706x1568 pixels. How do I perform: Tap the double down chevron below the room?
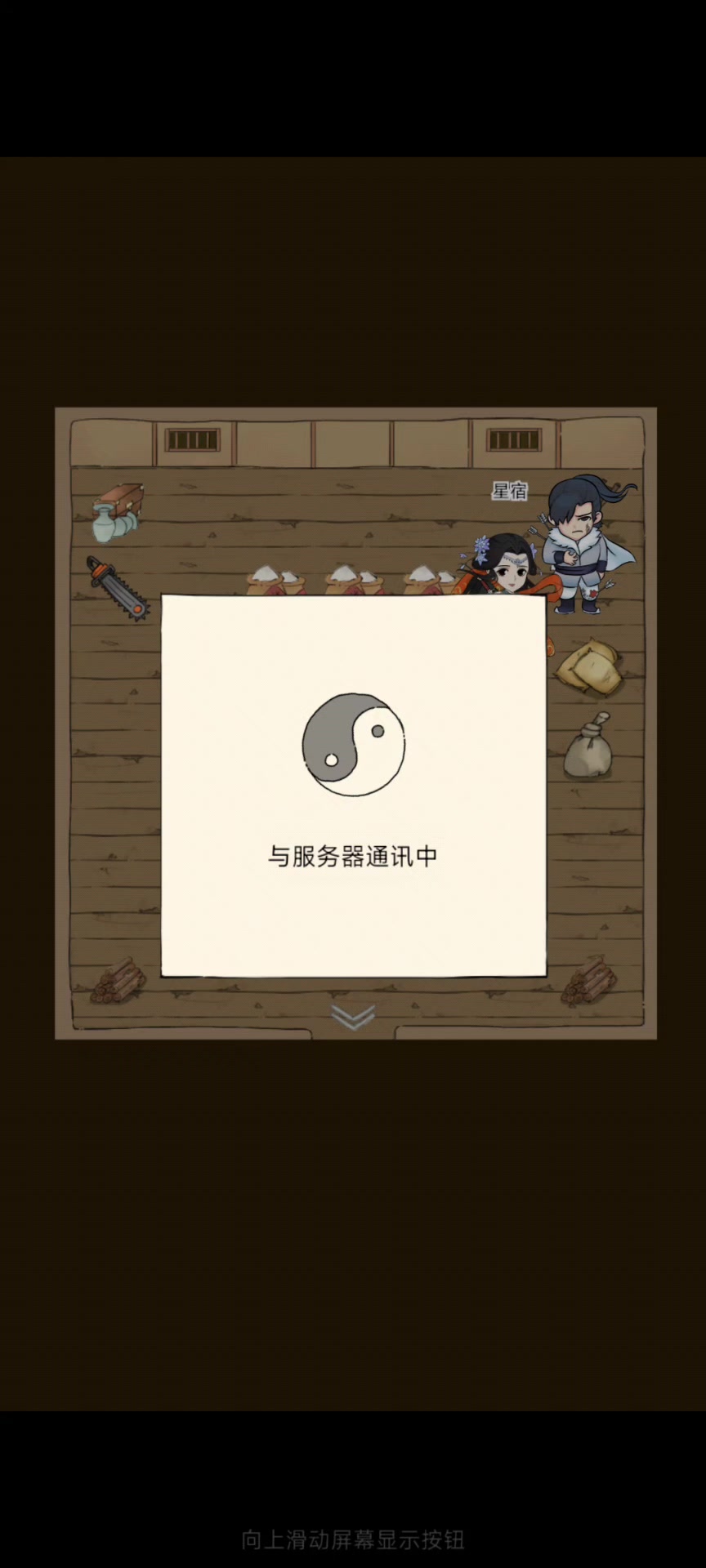[353, 1018]
